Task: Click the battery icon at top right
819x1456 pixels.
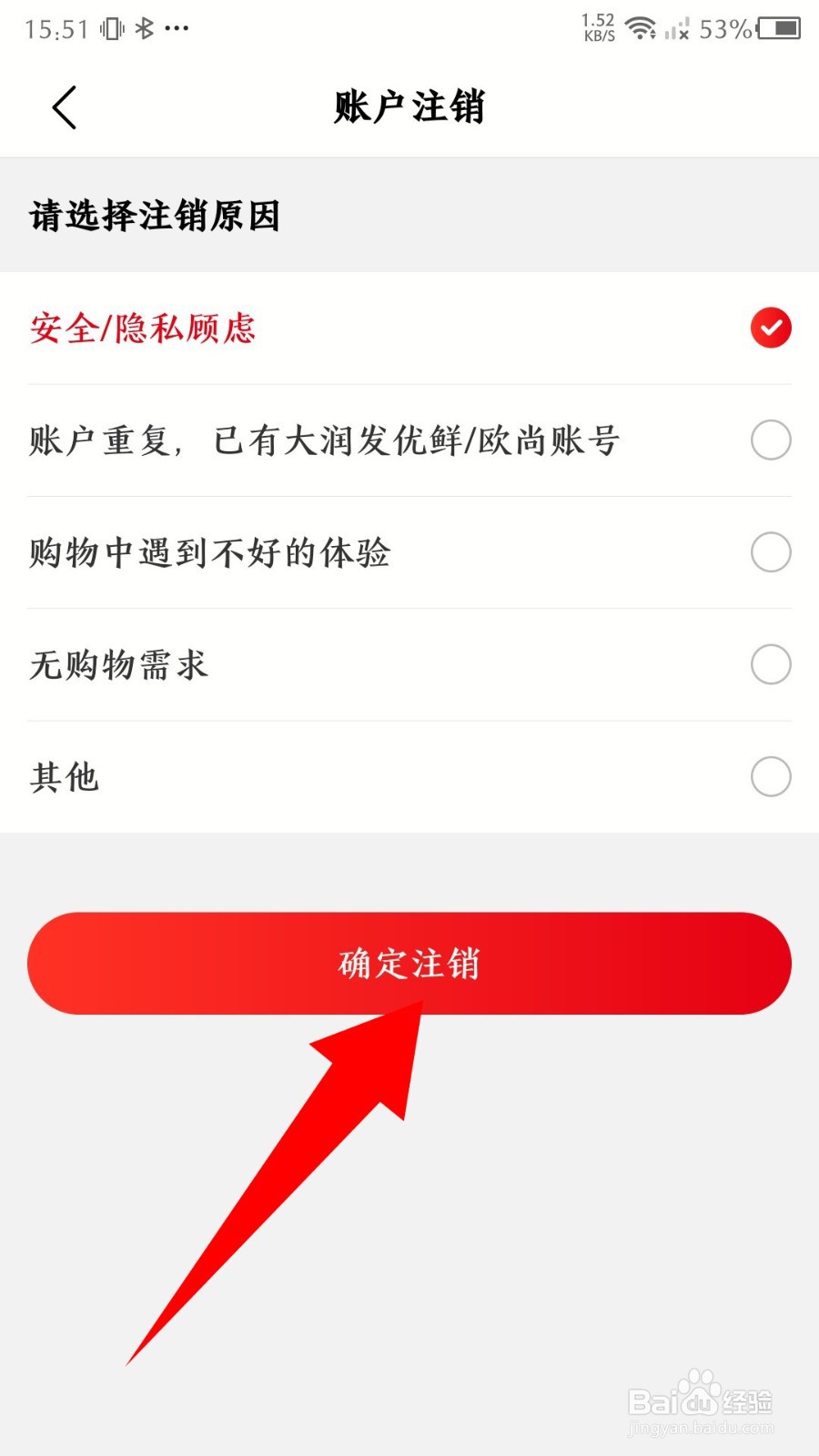Action: pos(778,30)
